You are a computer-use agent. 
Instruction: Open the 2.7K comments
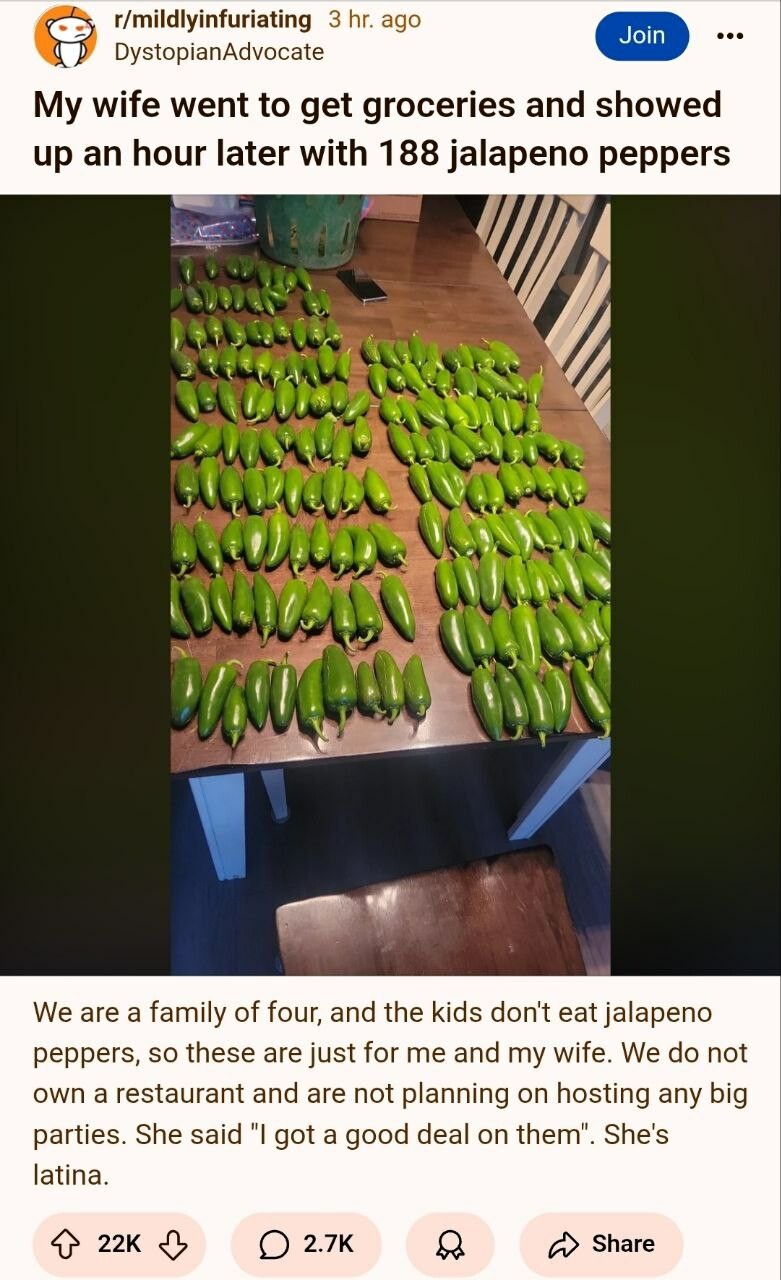point(306,1244)
